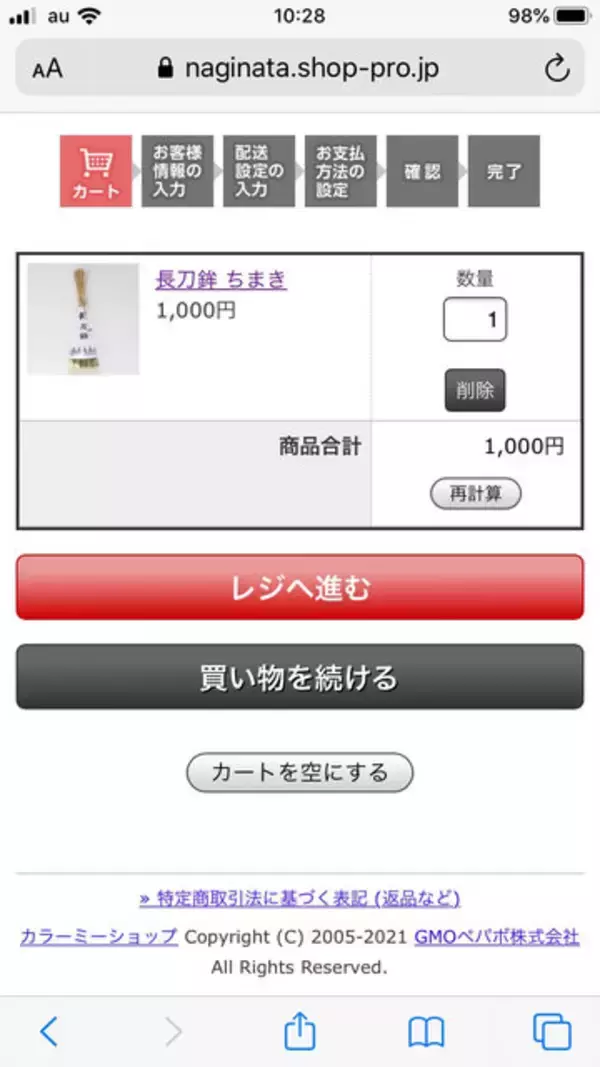Open the ちまき product thumbnail
The width and height of the screenshot is (600, 1067).
click(x=83, y=319)
